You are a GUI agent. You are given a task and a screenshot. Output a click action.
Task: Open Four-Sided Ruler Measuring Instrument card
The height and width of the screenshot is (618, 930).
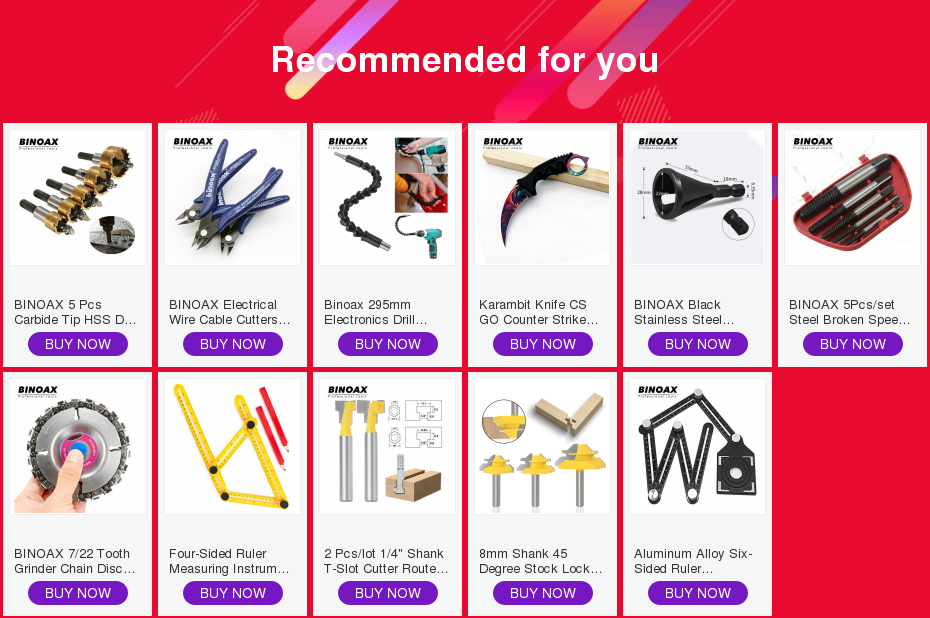(x=232, y=448)
